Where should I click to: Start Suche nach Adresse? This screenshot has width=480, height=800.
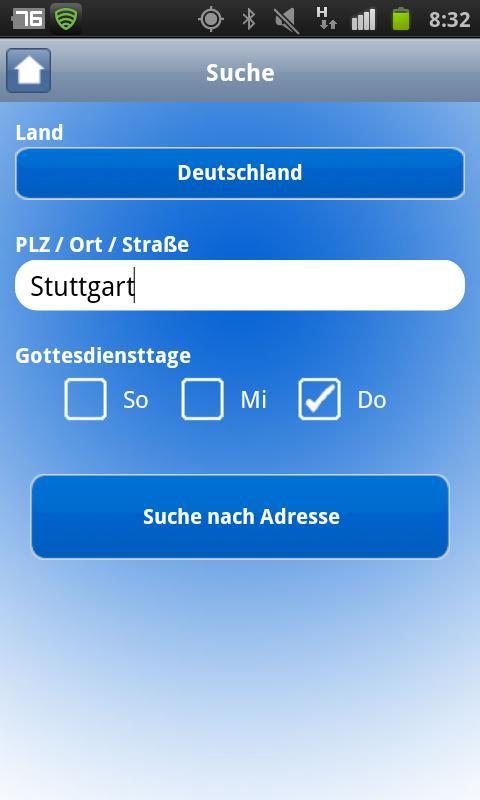(240, 516)
